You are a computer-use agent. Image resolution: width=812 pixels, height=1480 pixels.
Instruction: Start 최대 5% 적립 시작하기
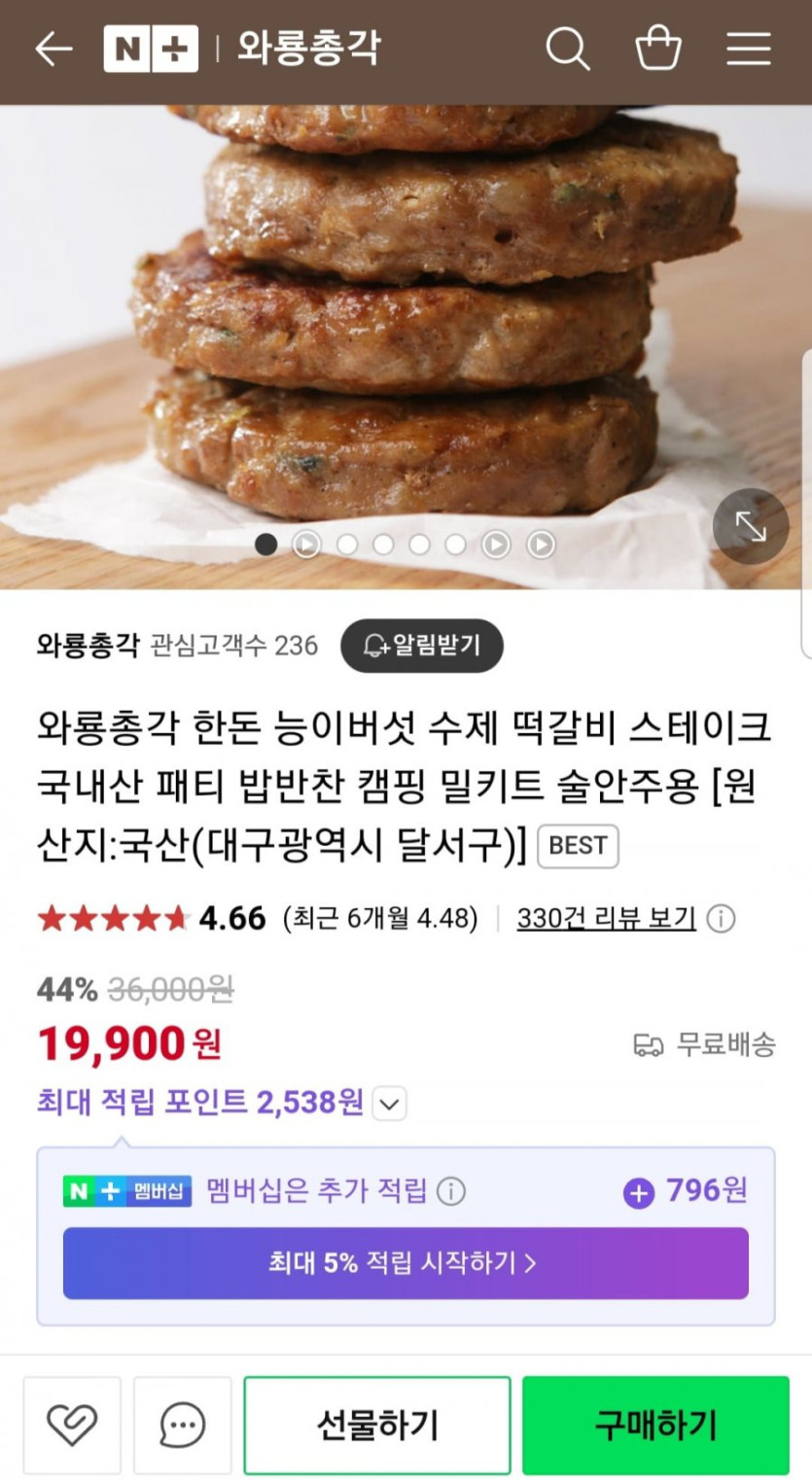click(x=406, y=1263)
